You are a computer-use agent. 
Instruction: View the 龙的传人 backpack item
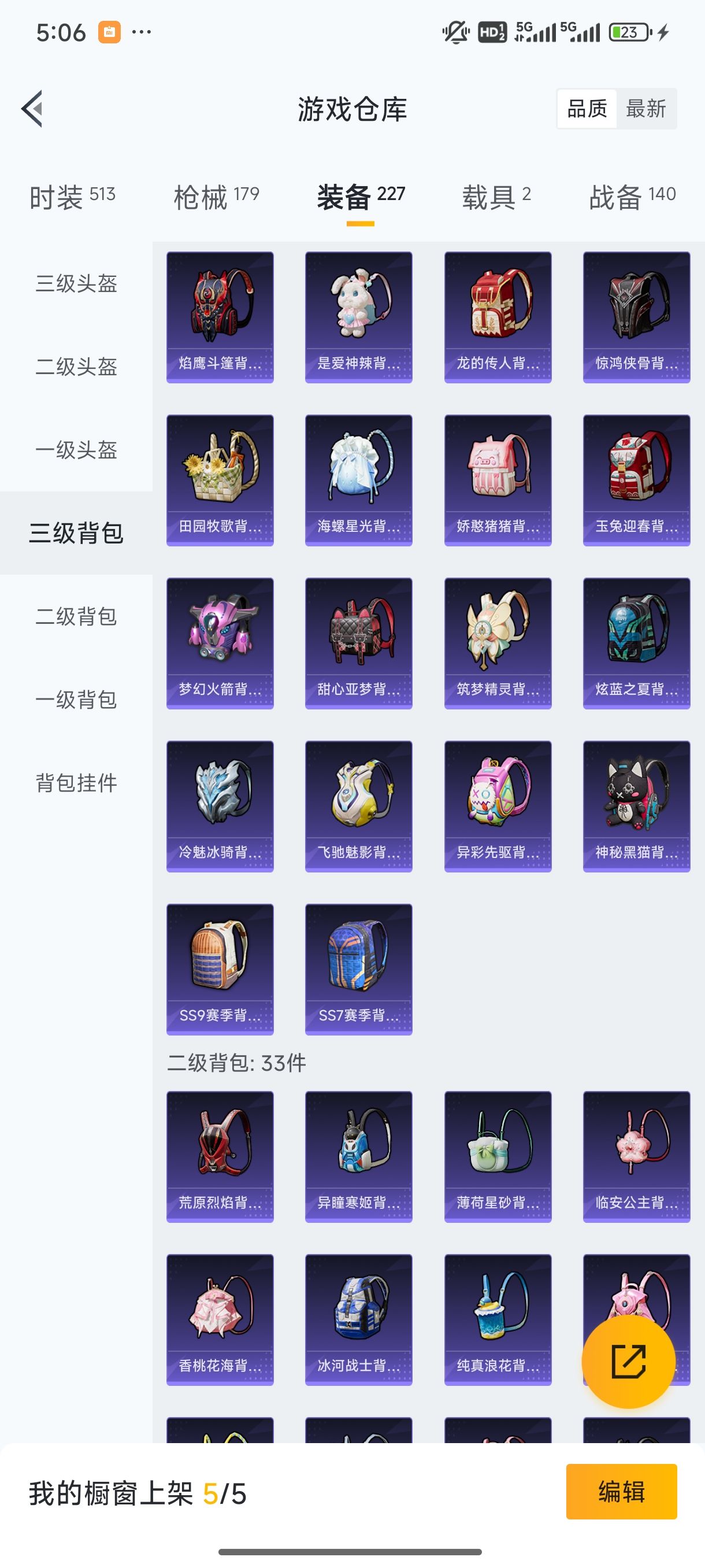498,317
